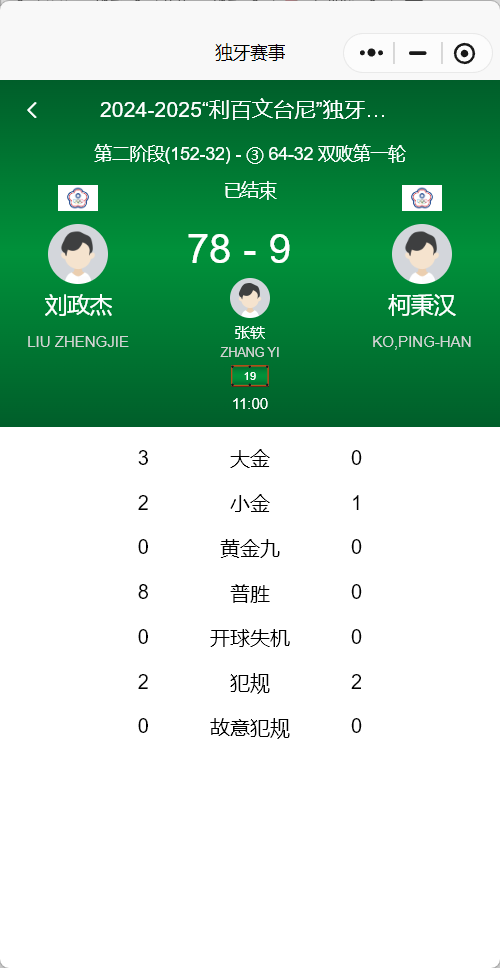Viewport: 500px width, 968px height.
Task: Go back using the header arrow
Action: [x=32, y=111]
